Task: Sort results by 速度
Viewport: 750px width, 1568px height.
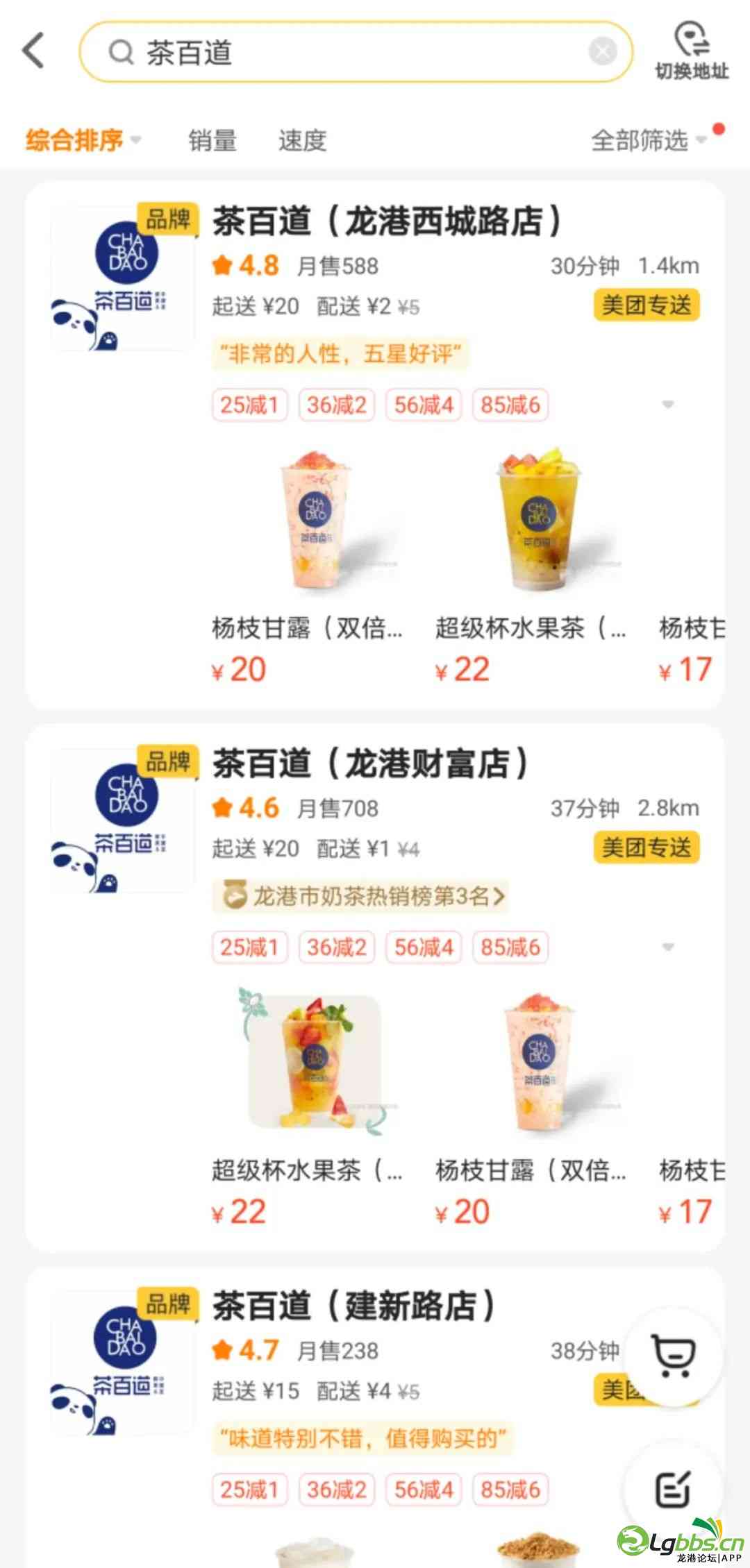Action: point(302,140)
